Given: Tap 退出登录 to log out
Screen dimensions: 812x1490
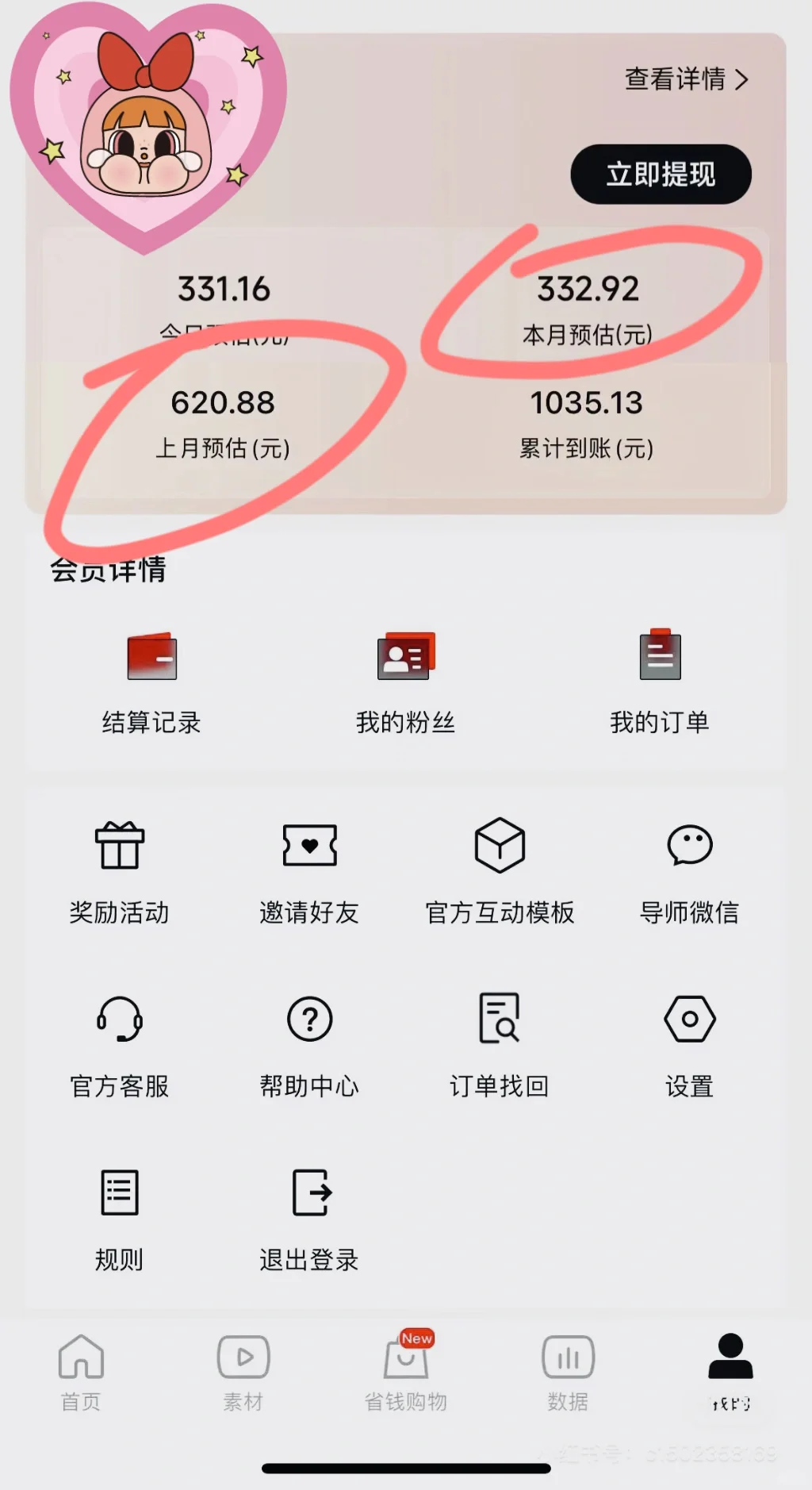Looking at the screenshot, I should pyautogui.click(x=309, y=1219).
